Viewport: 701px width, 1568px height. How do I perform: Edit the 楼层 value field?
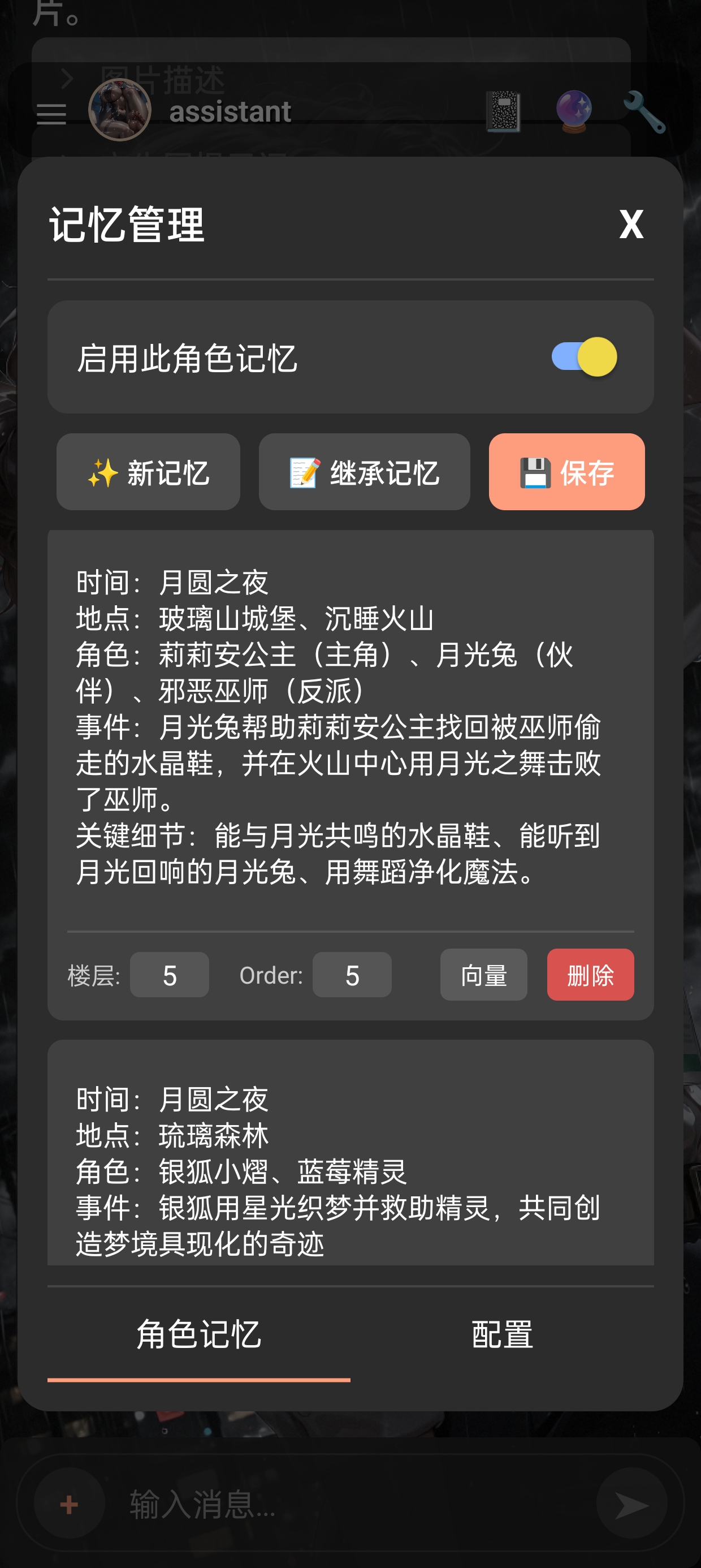pyautogui.click(x=169, y=975)
